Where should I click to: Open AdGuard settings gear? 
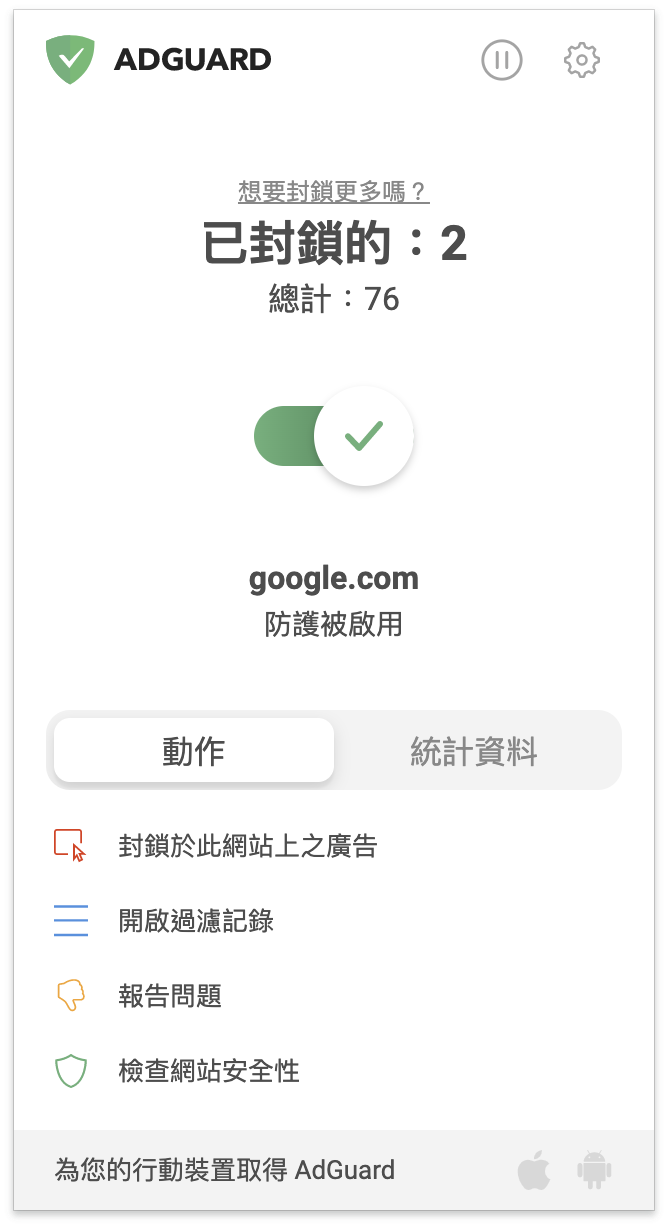(x=581, y=60)
